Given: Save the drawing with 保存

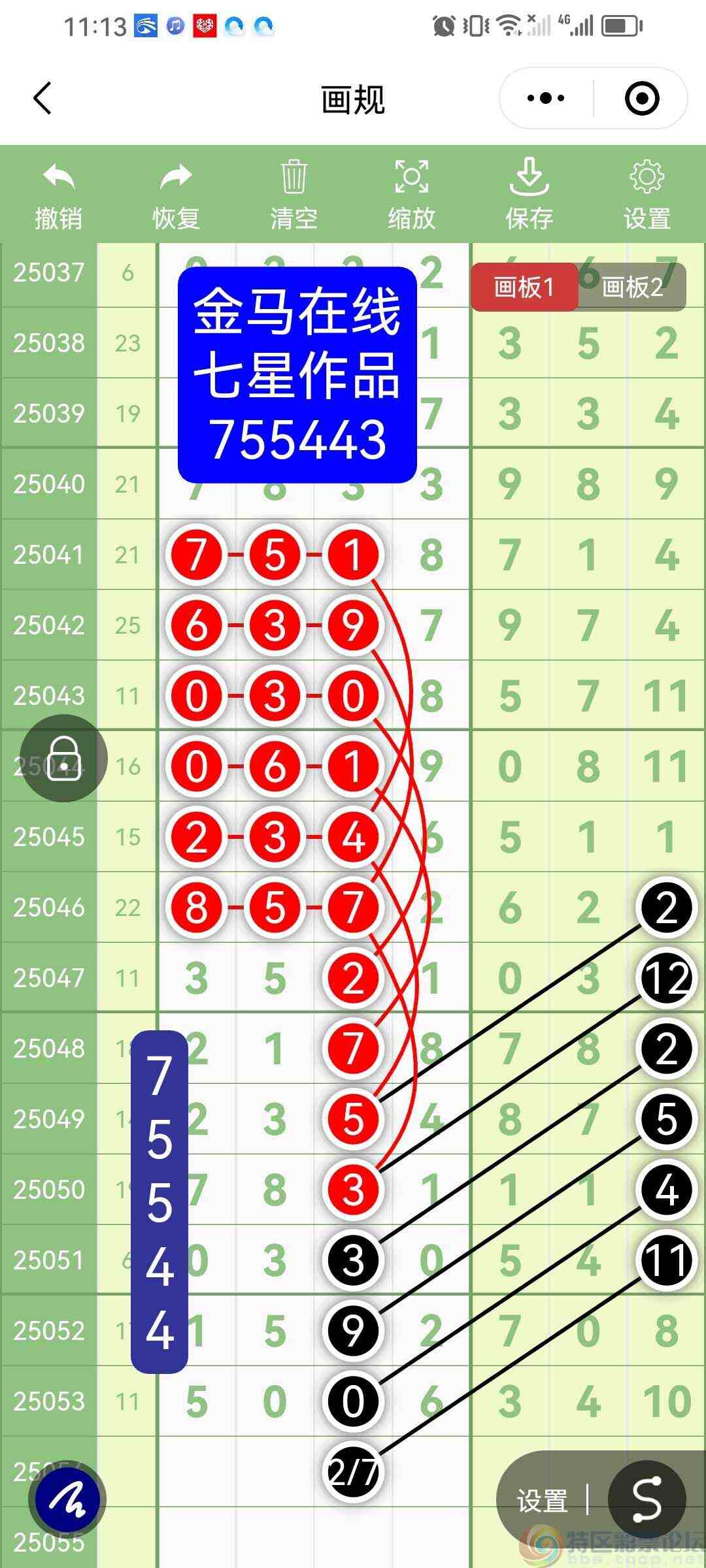Looking at the screenshot, I should tap(529, 195).
